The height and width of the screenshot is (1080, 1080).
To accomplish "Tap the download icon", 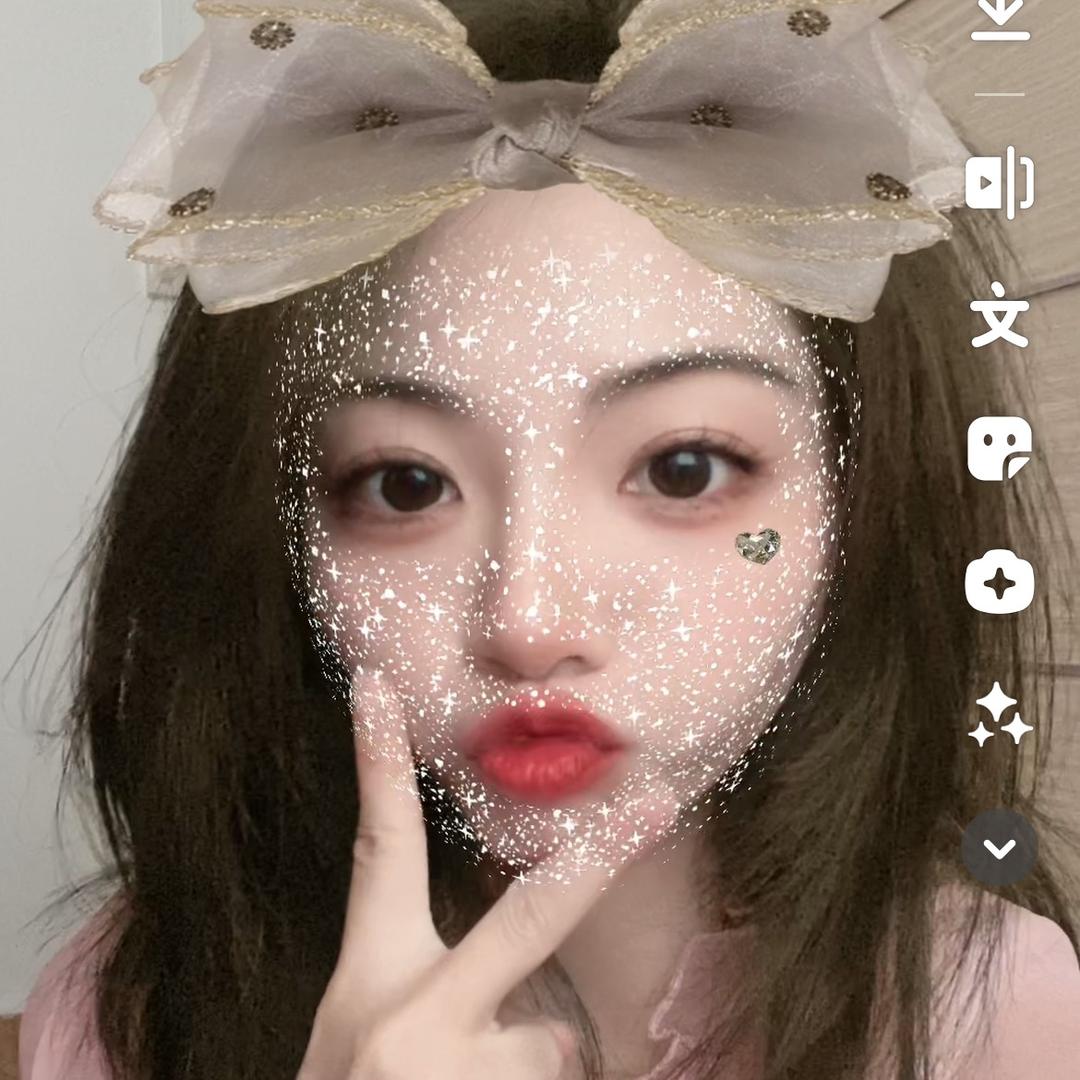I will [x=999, y=20].
